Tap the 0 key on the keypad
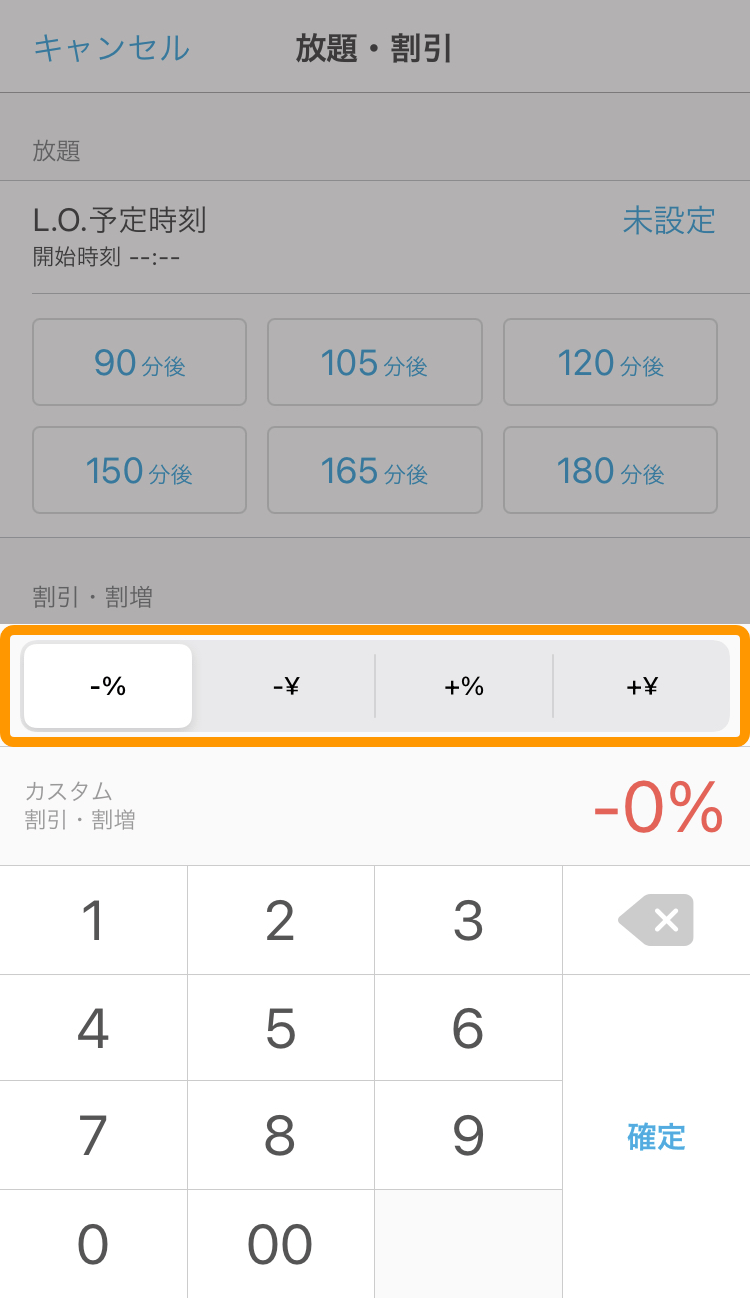 click(x=93, y=1244)
